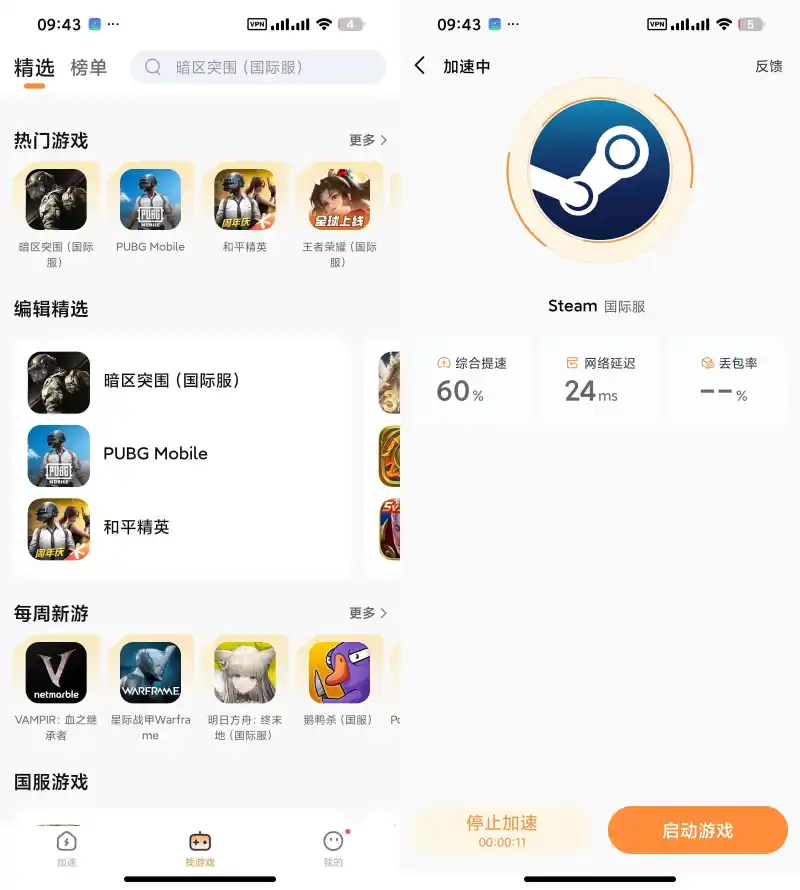Screen dimensions: 800x890
Task: Open 更多 next to 热门游戏
Action: pyautogui.click(x=367, y=140)
